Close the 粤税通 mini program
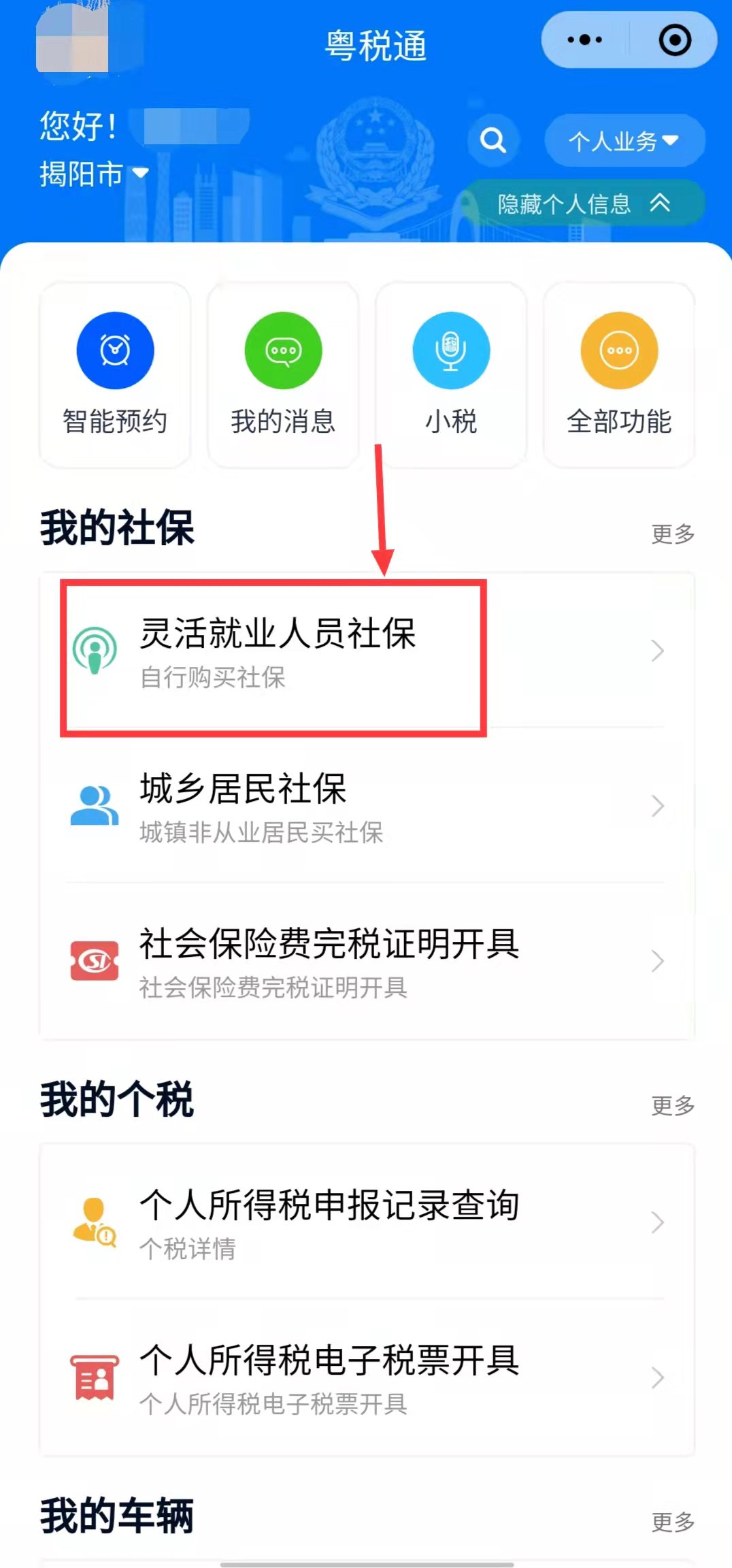Viewport: 732px width, 1568px height. pyautogui.click(x=675, y=40)
